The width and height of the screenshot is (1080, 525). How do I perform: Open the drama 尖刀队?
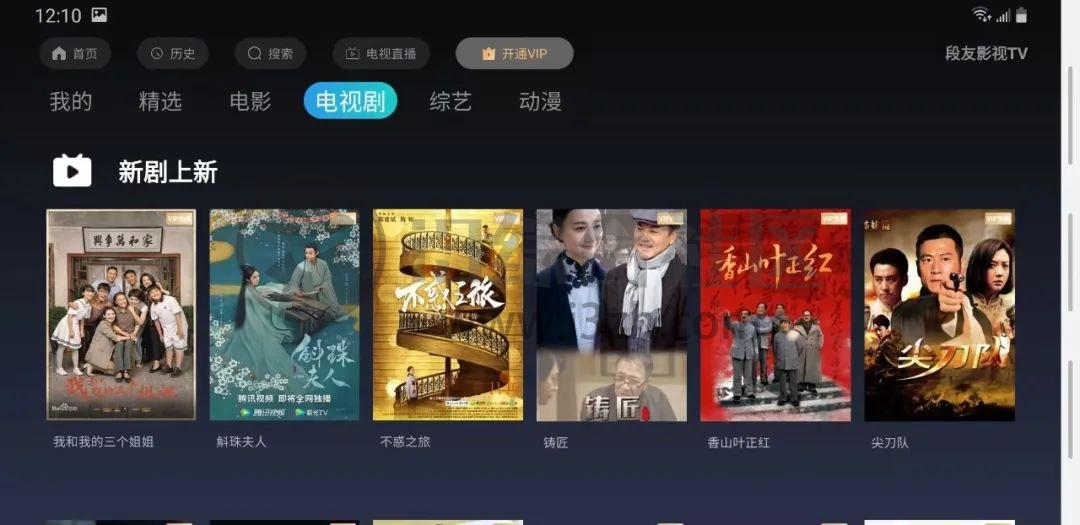pyautogui.click(x=939, y=315)
